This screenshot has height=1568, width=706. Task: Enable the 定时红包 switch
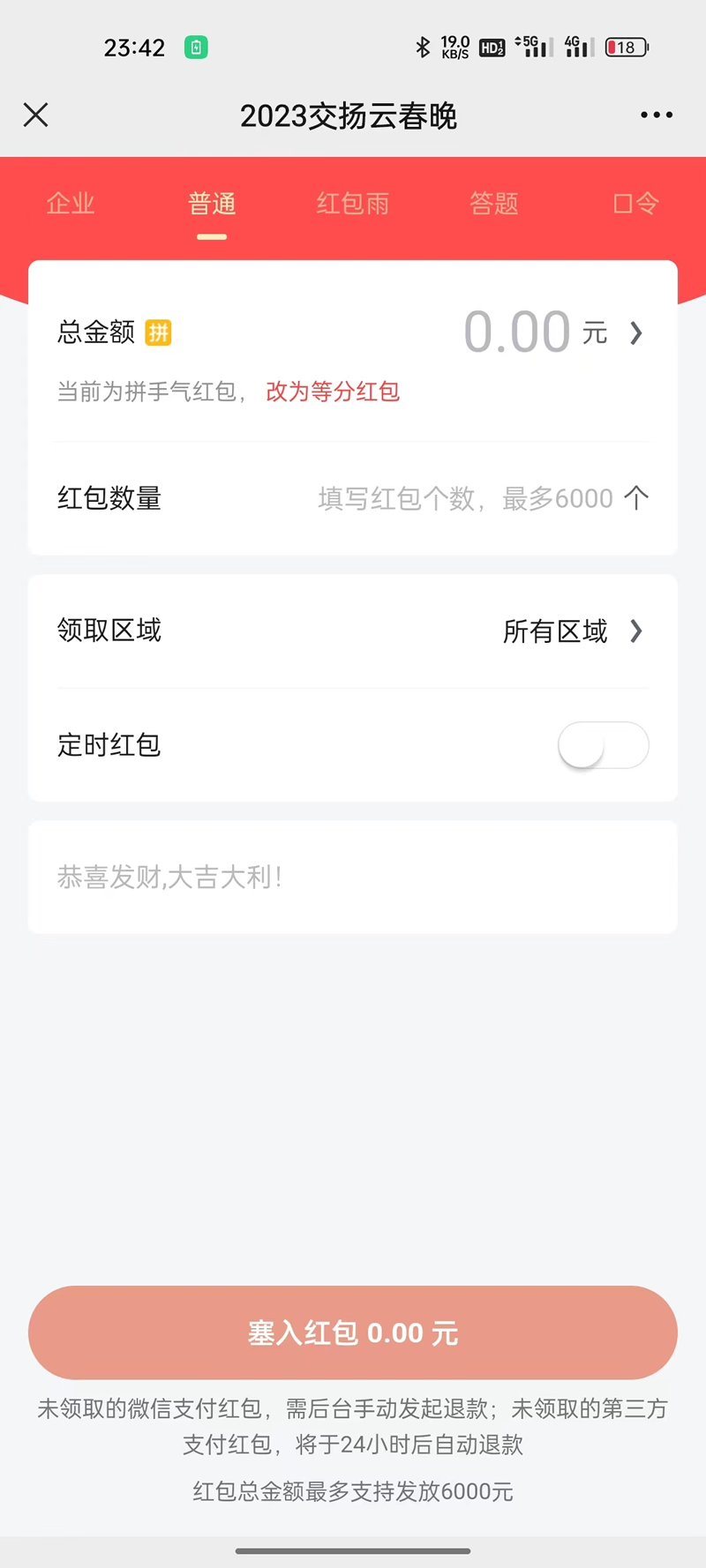604,745
